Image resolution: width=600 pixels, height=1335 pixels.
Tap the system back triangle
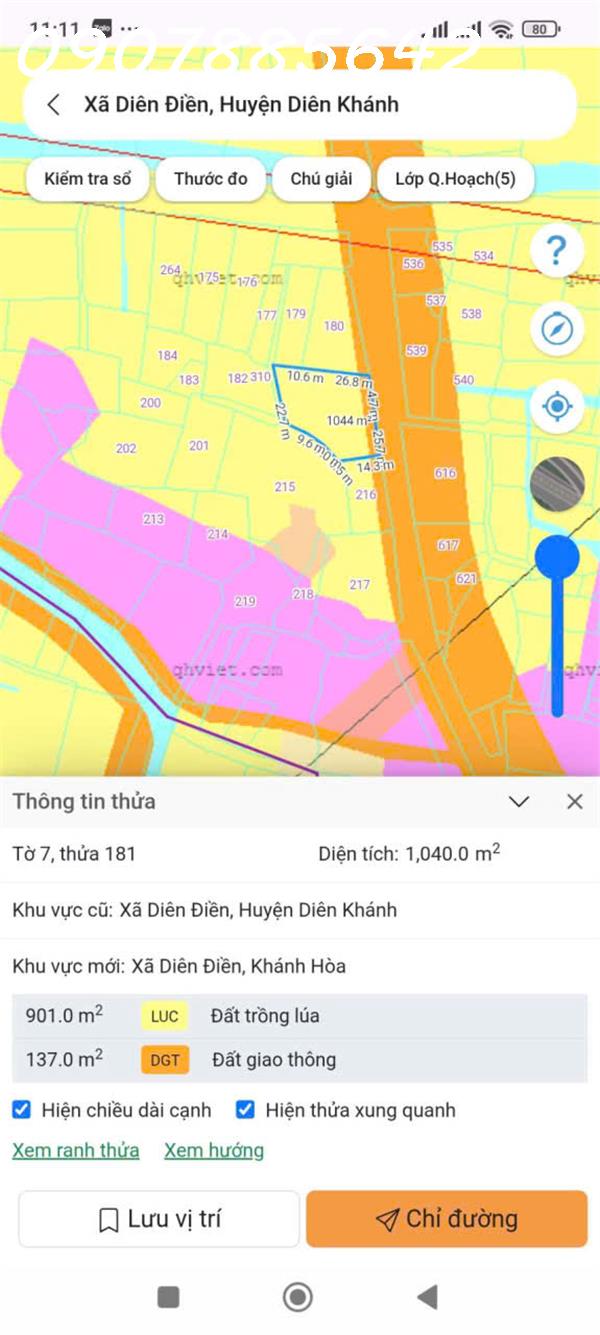(427, 1297)
